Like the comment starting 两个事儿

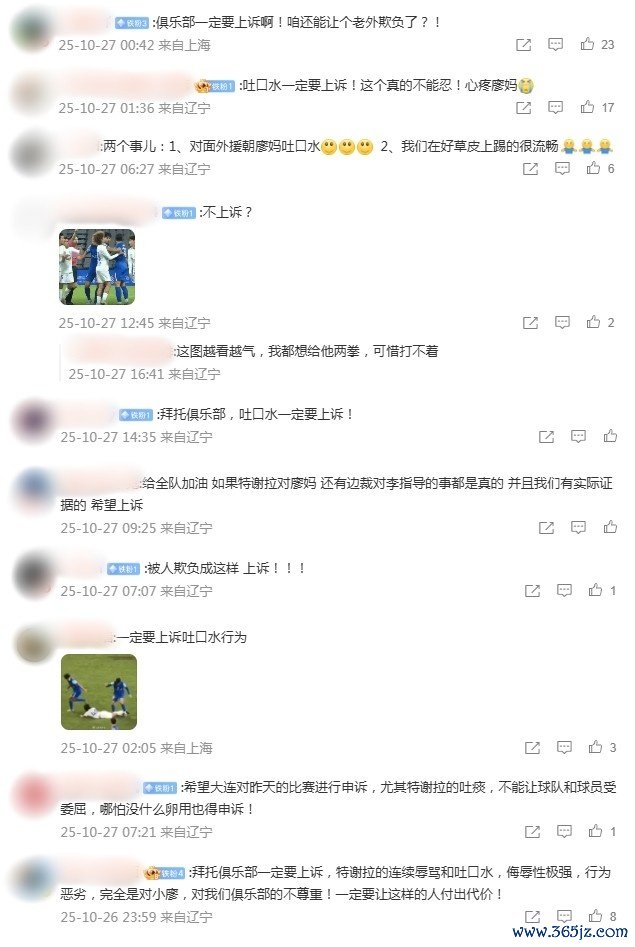click(594, 170)
